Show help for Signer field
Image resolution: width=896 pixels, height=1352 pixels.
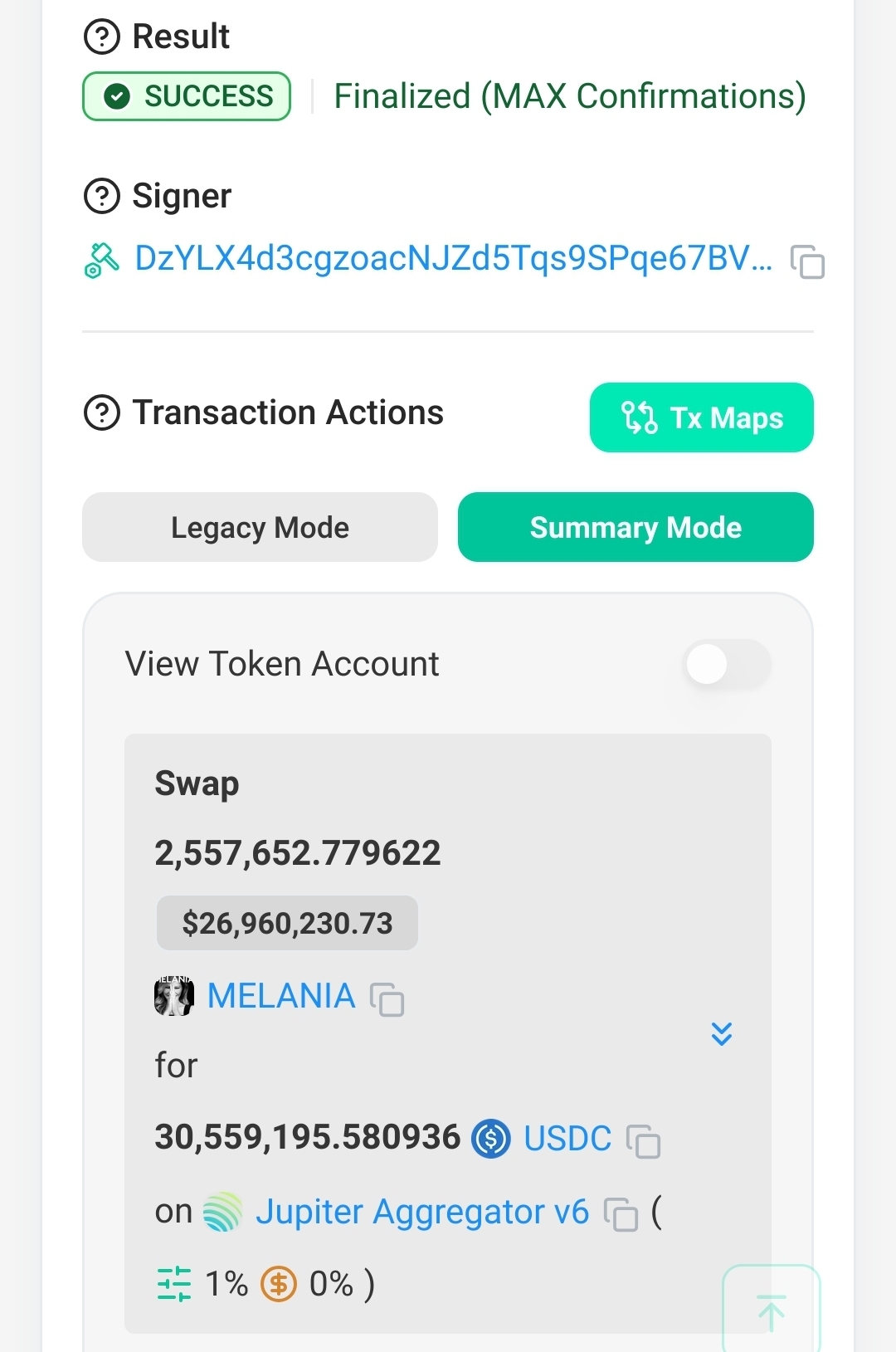(102, 197)
